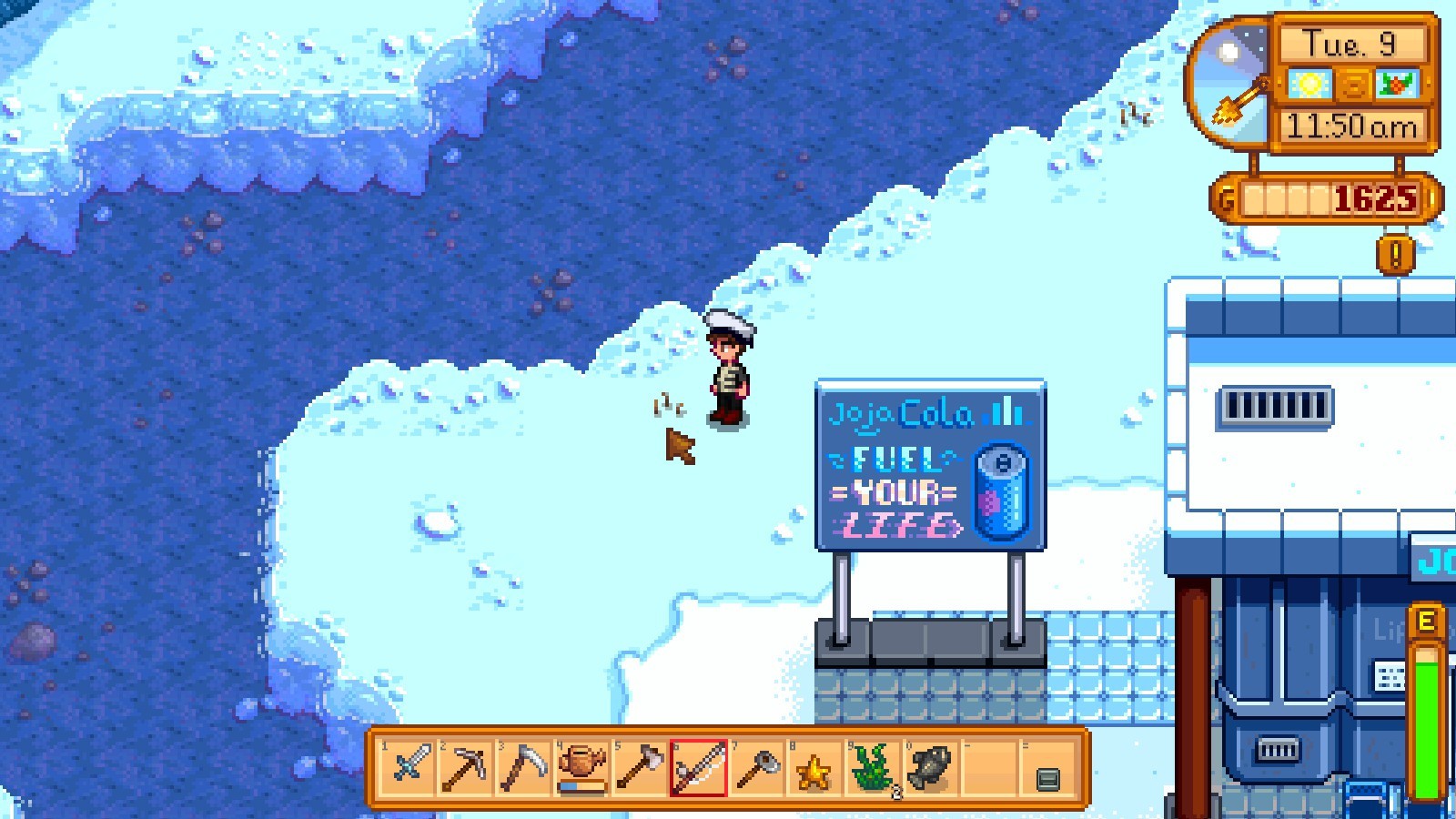Select the fishing rod in slot 6

(x=698, y=767)
